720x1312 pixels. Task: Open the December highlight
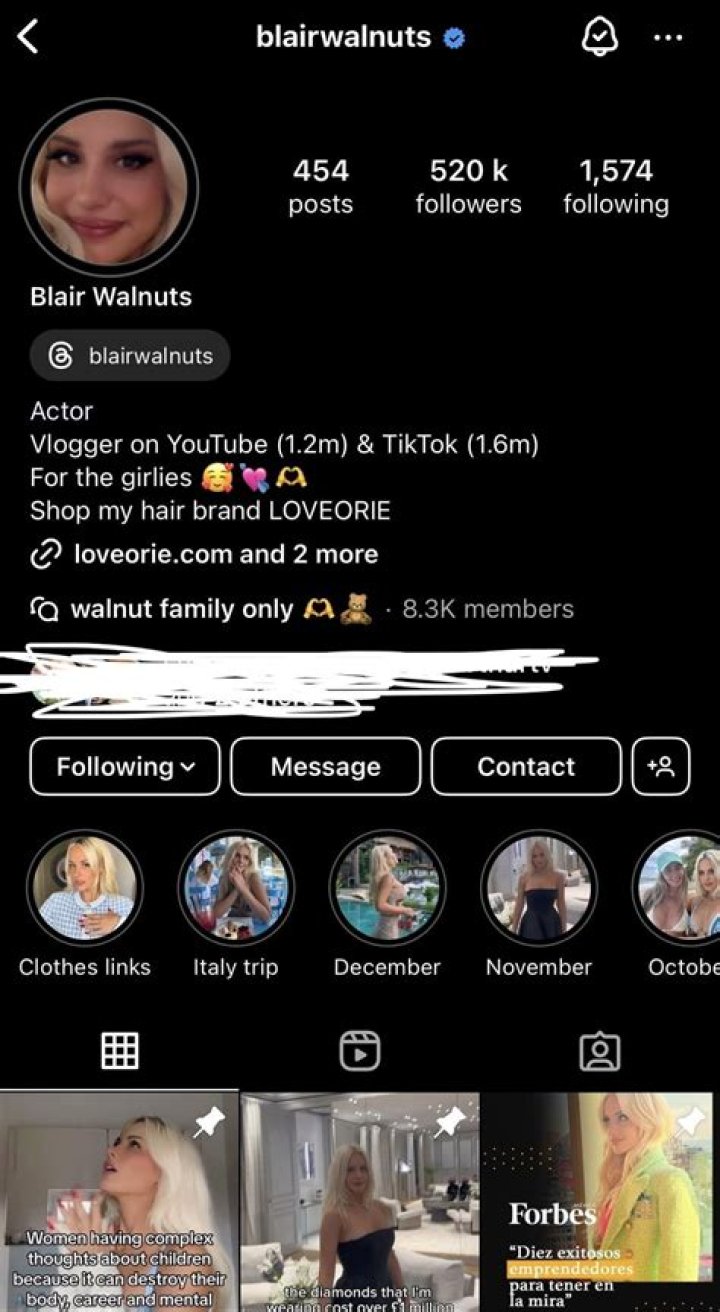[387, 888]
